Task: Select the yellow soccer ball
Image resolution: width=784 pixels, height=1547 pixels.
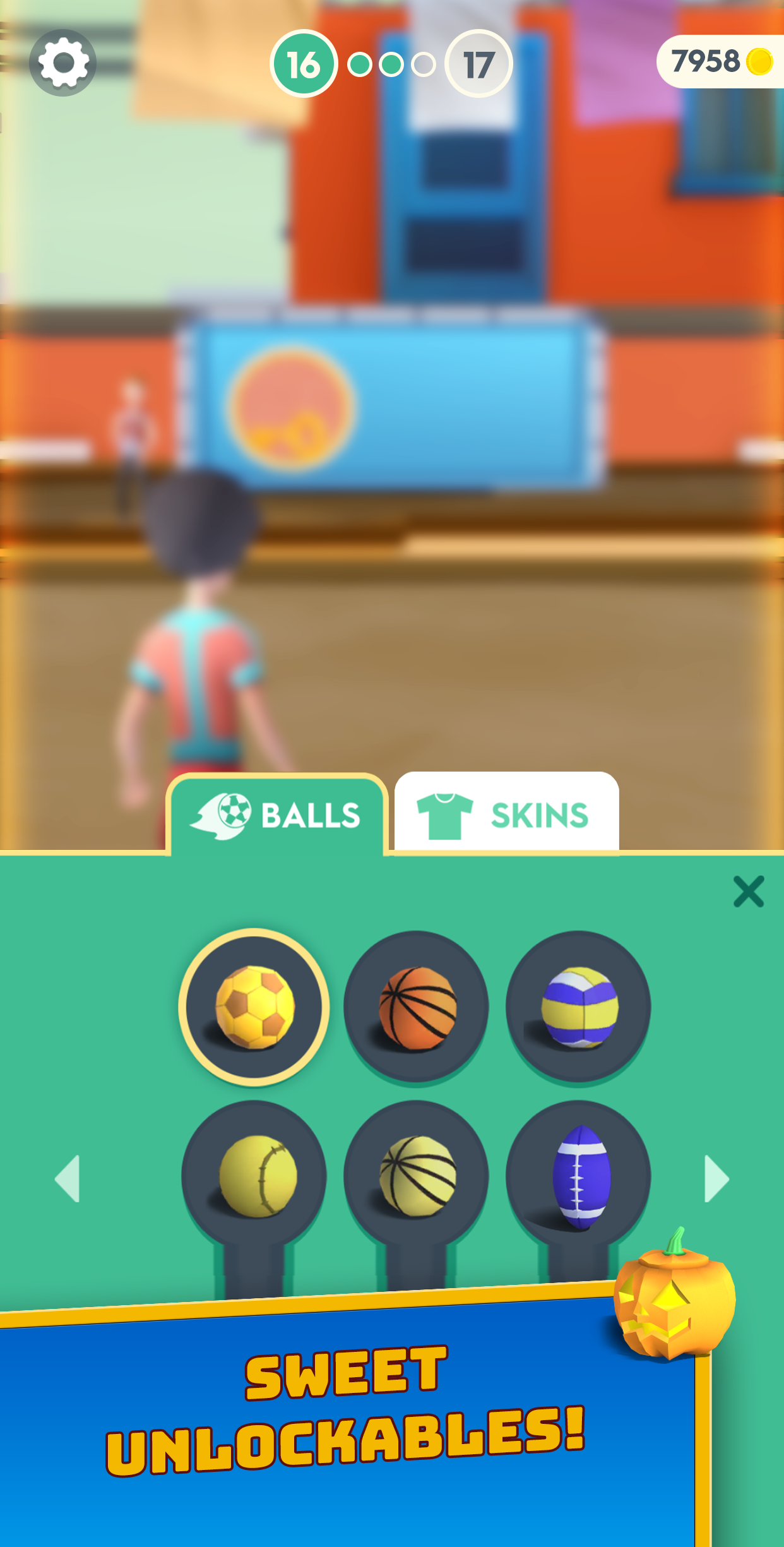Action: point(254,1007)
